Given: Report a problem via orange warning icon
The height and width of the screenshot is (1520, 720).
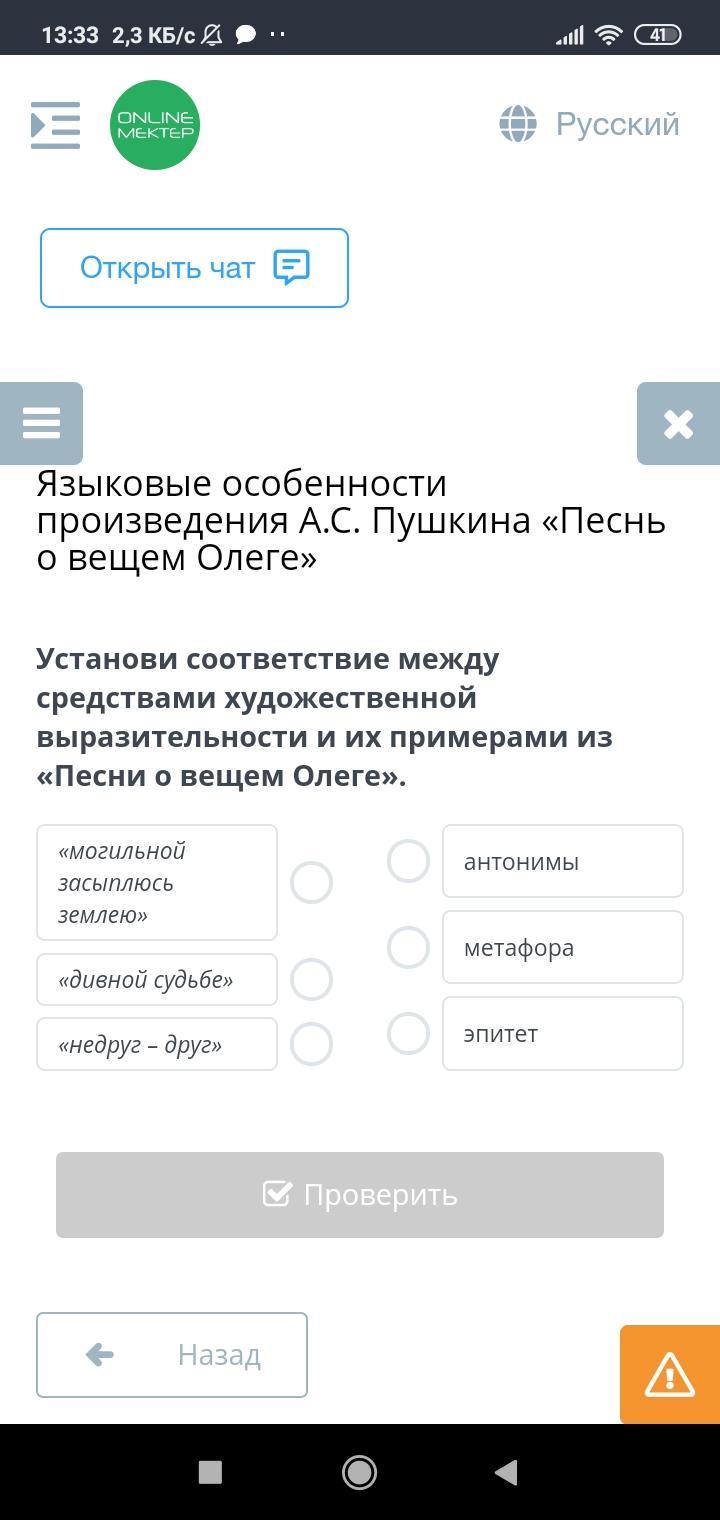Looking at the screenshot, I should [669, 1374].
